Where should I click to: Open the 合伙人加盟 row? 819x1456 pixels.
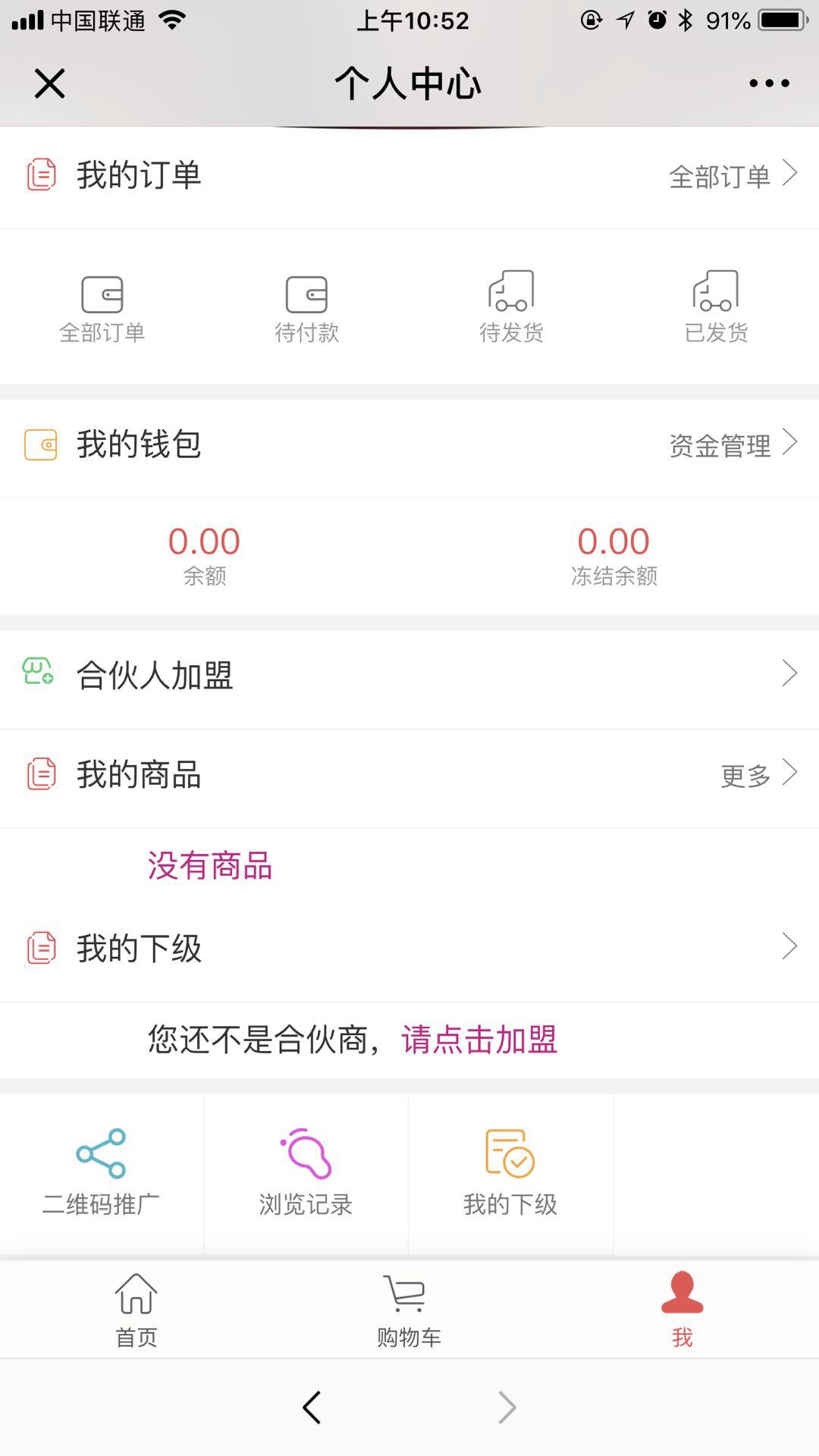coord(409,675)
